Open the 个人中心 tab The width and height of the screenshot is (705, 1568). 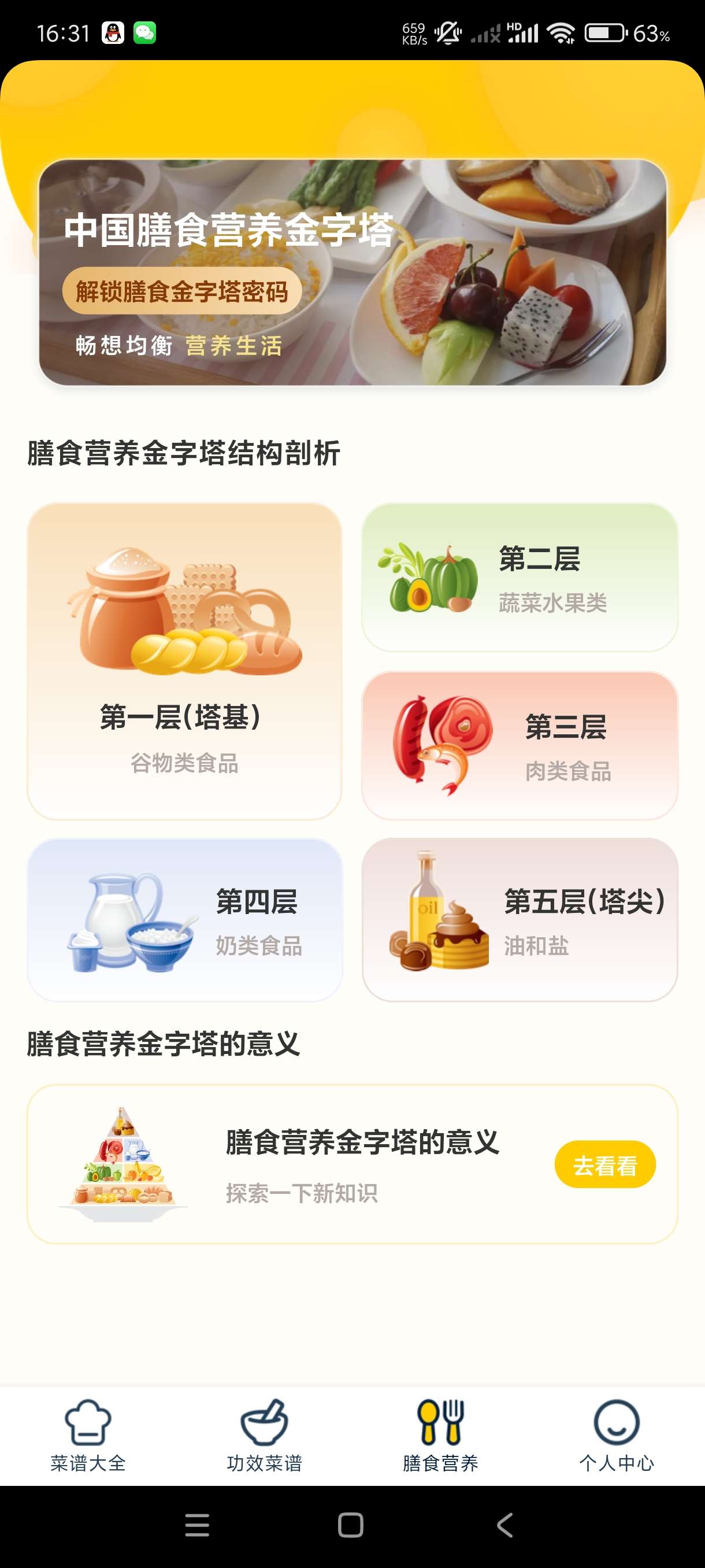(x=616, y=1436)
